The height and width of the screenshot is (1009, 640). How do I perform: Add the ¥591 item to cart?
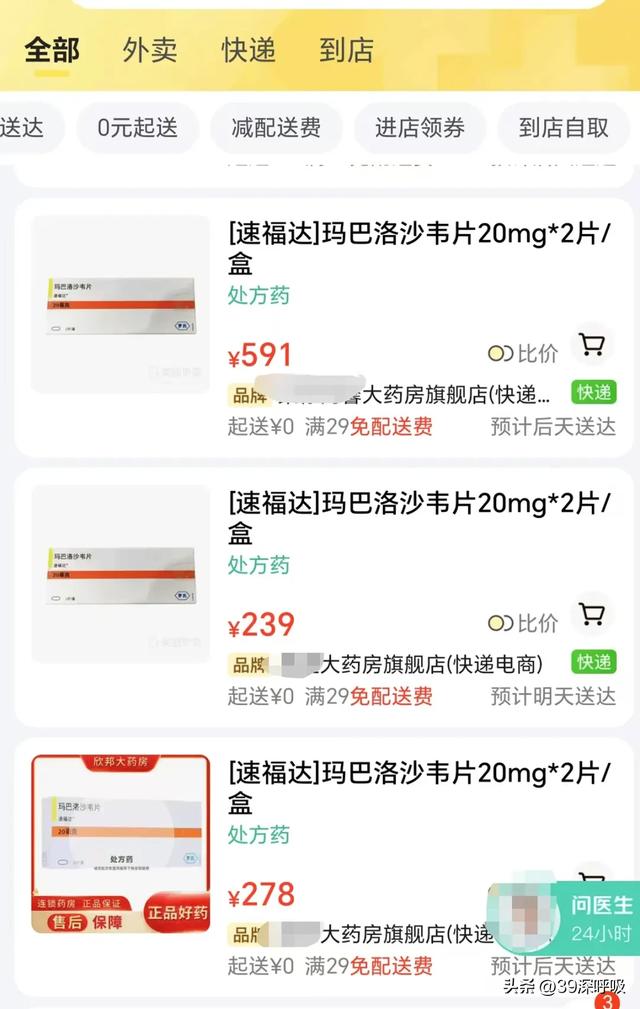click(592, 346)
